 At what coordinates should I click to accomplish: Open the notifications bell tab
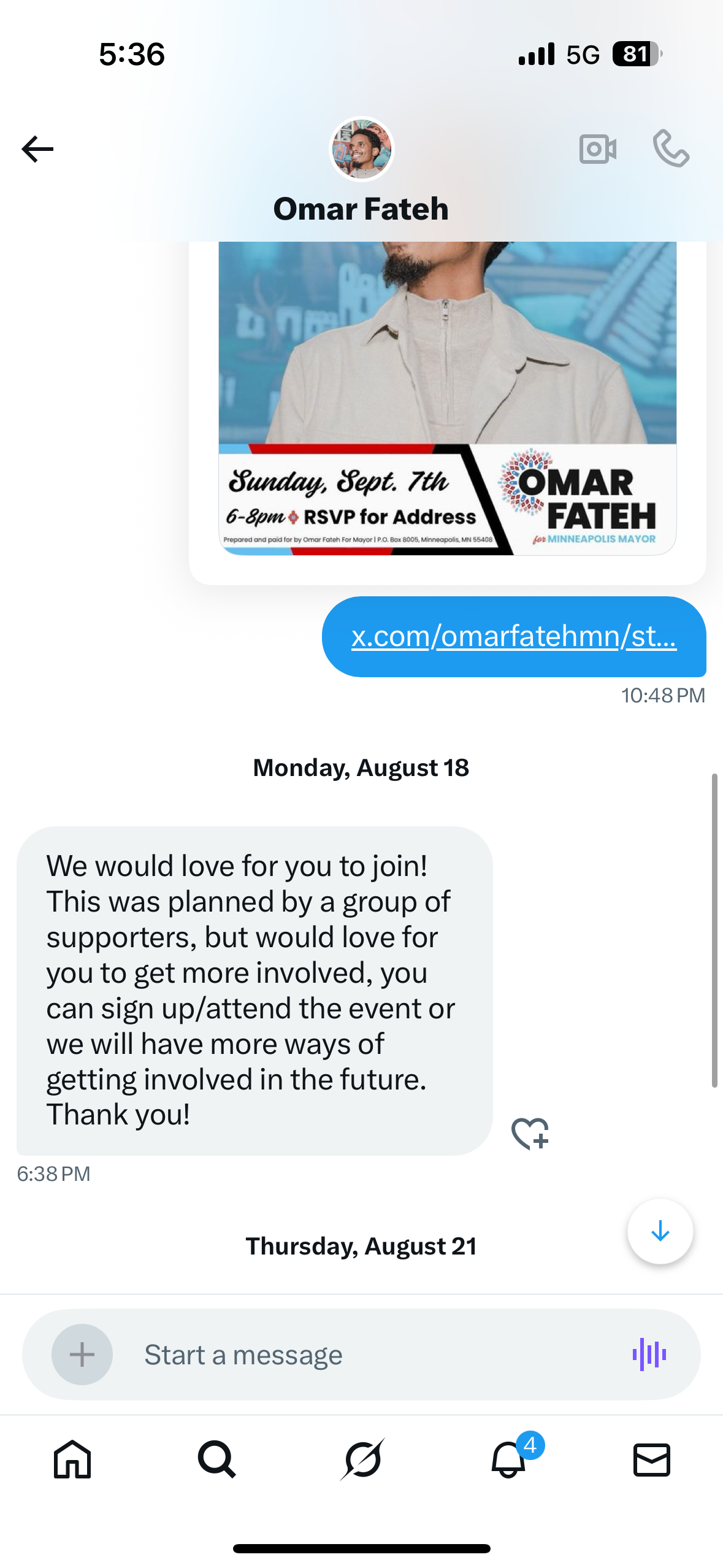[508, 1459]
